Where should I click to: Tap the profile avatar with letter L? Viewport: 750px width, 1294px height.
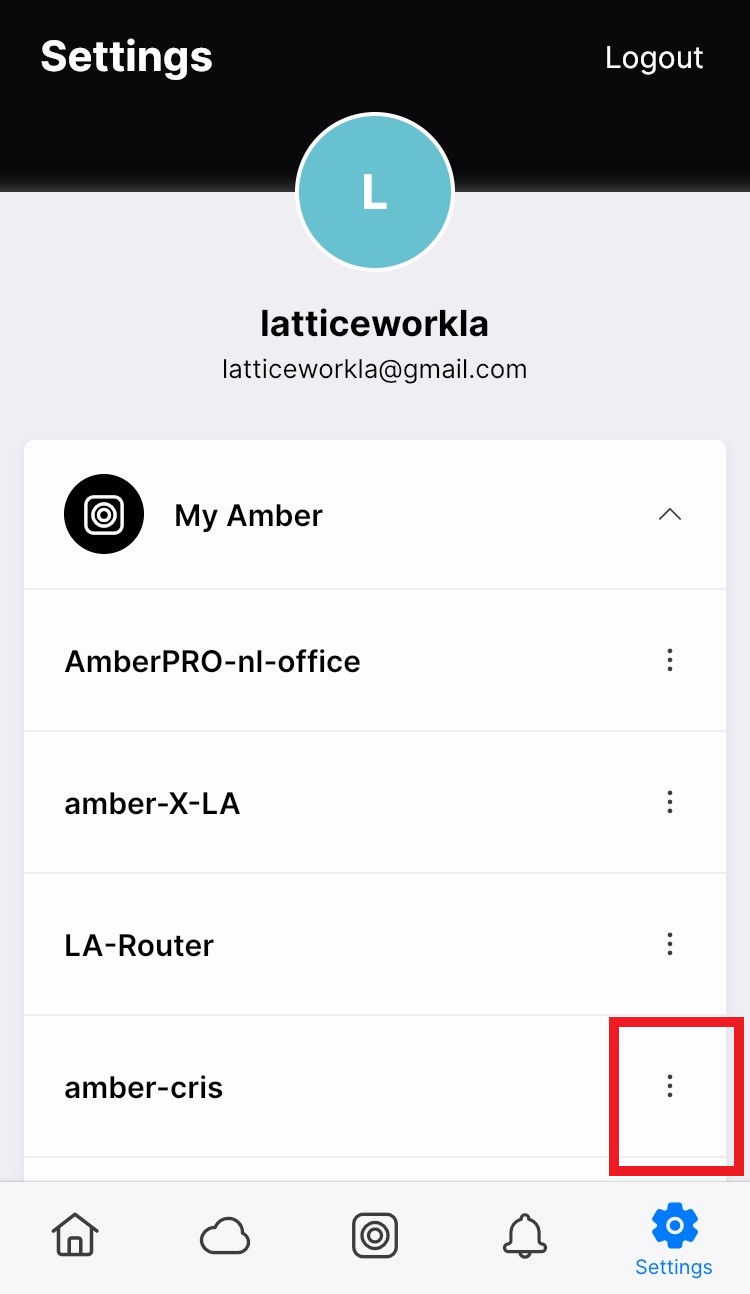pyautogui.click(x=375, y=191)
